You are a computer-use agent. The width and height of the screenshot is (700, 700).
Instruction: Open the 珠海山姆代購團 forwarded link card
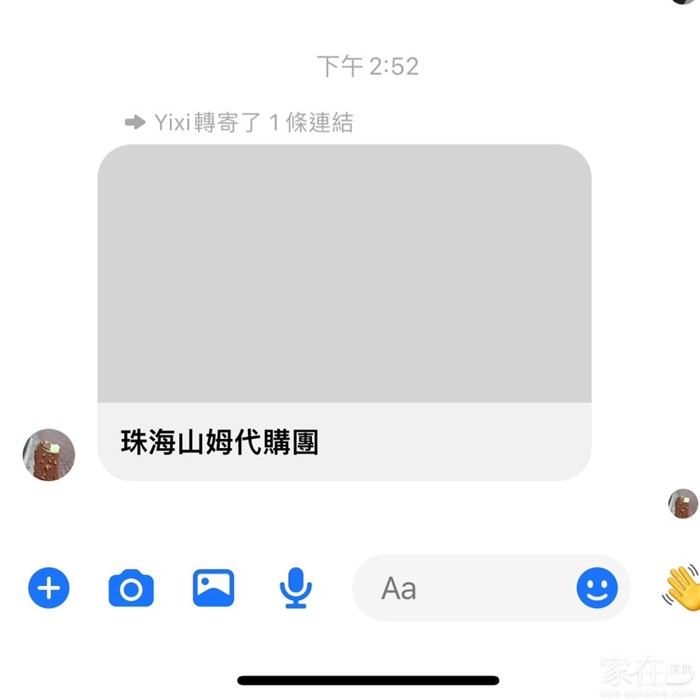pyautogui.click(x=344, y=312)
